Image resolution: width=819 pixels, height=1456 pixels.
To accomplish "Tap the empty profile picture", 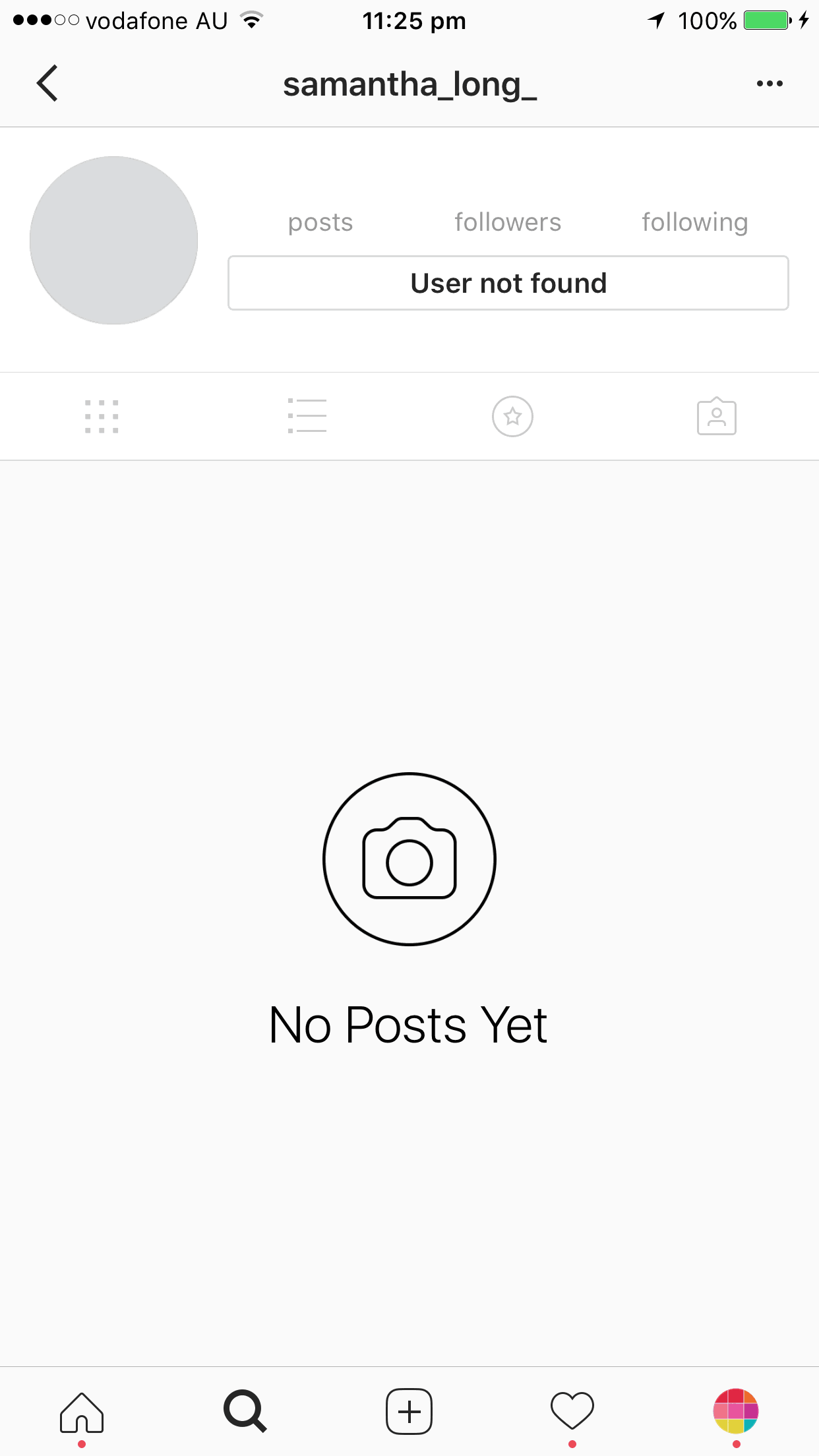I will 113,240.
